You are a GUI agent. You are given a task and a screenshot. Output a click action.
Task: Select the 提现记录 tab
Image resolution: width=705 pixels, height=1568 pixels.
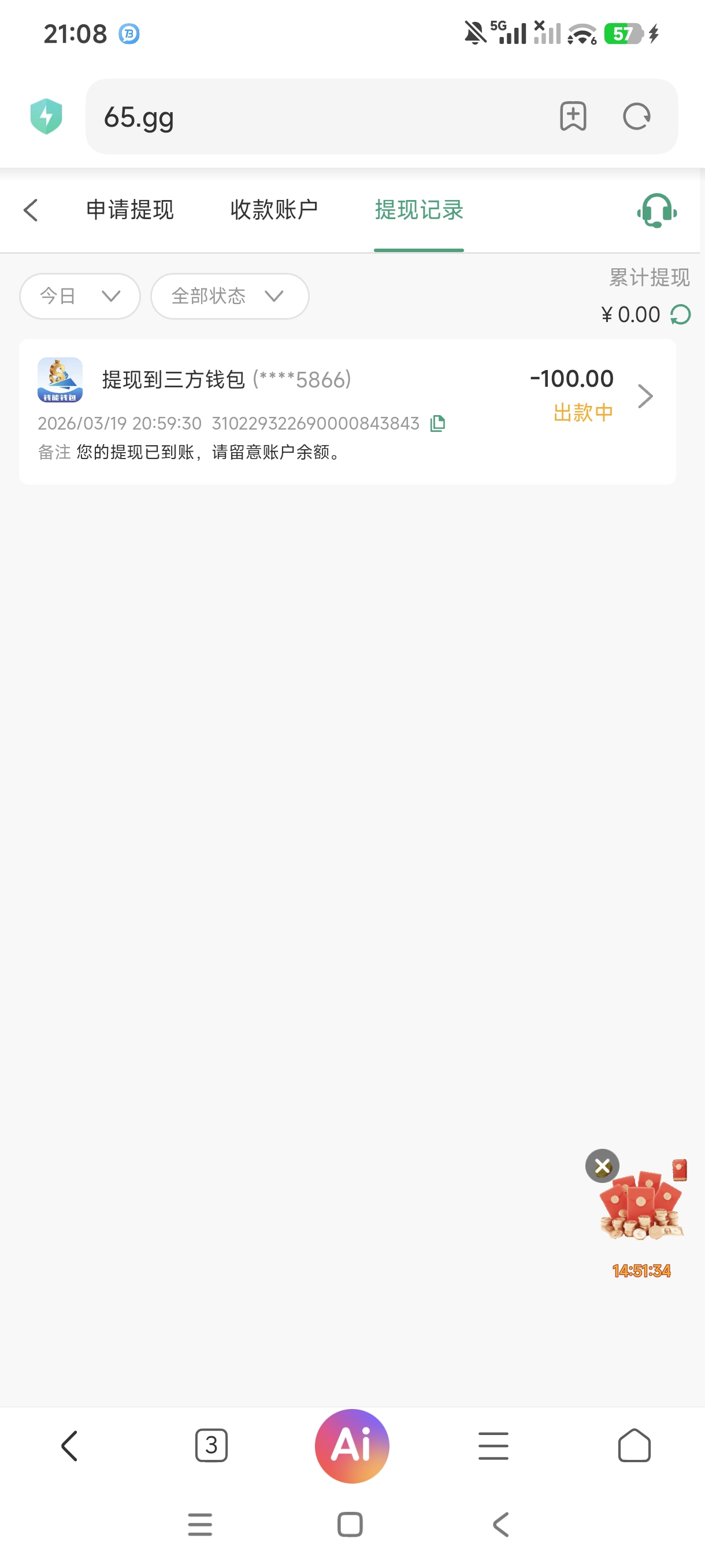418,210
